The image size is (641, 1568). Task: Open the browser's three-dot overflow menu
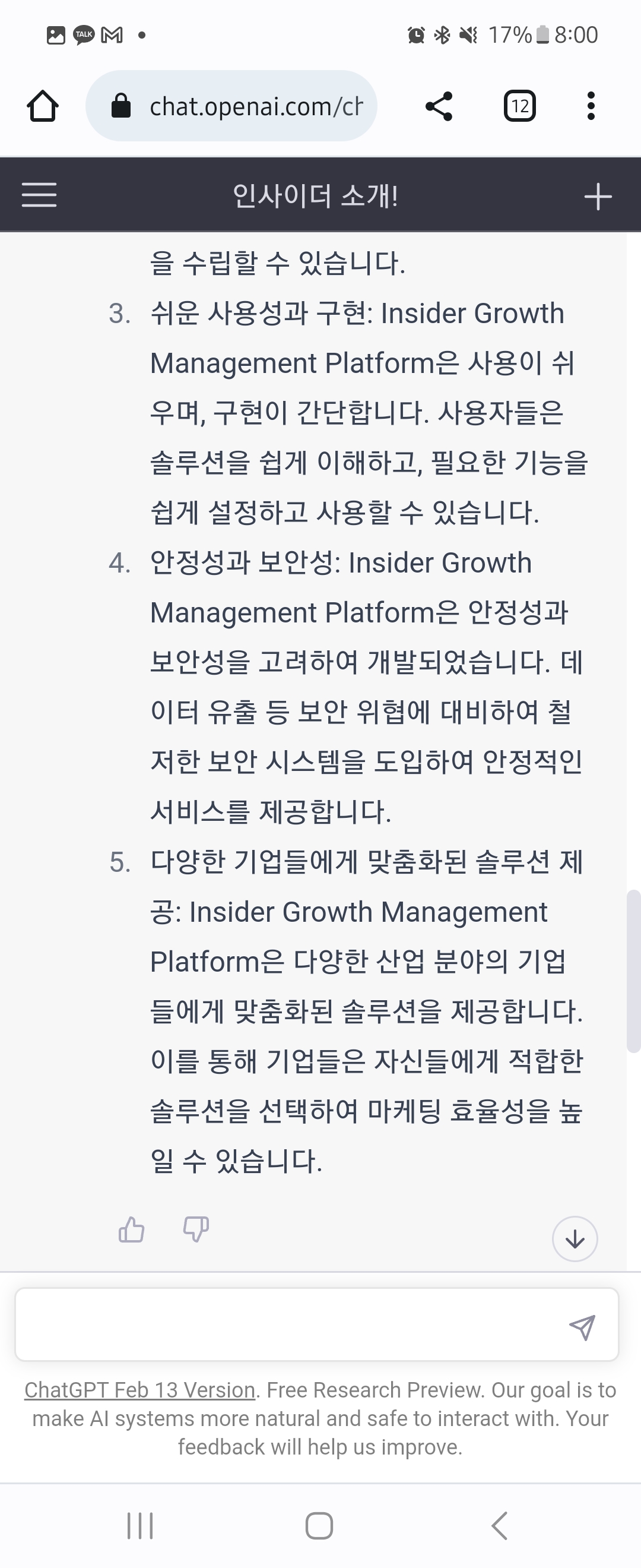click(x=591, y=106)
